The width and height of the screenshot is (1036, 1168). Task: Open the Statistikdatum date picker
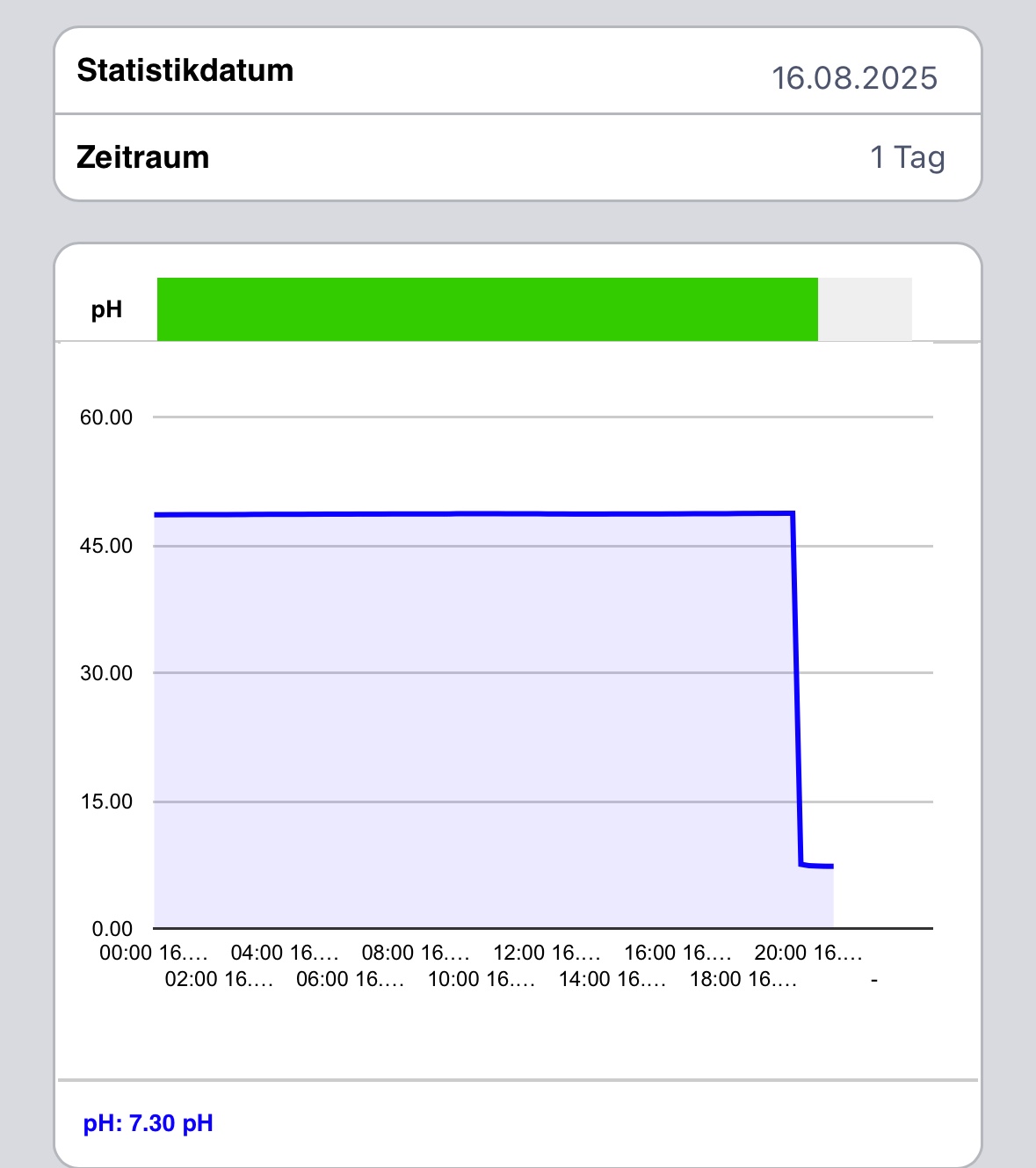coord(518,71)
